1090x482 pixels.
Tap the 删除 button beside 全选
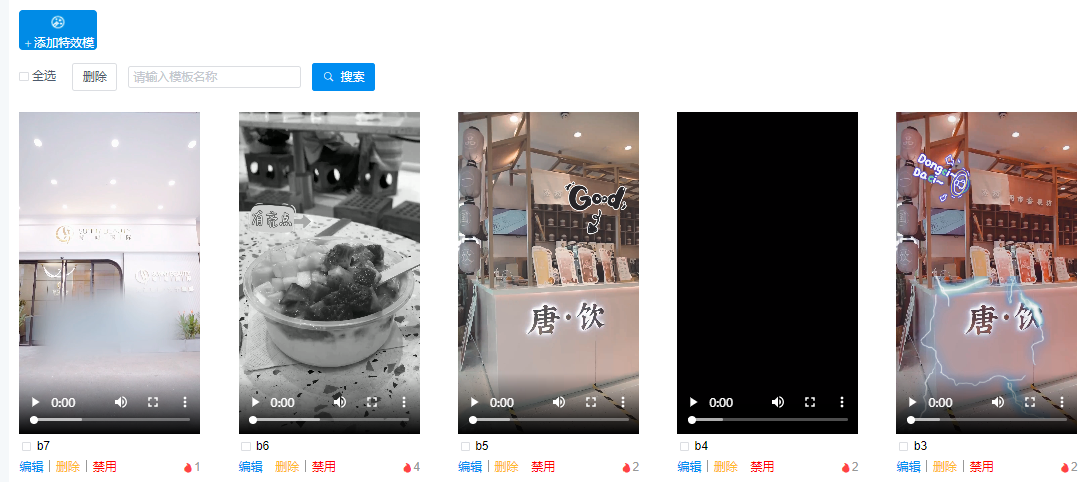[x=95, y=77]
